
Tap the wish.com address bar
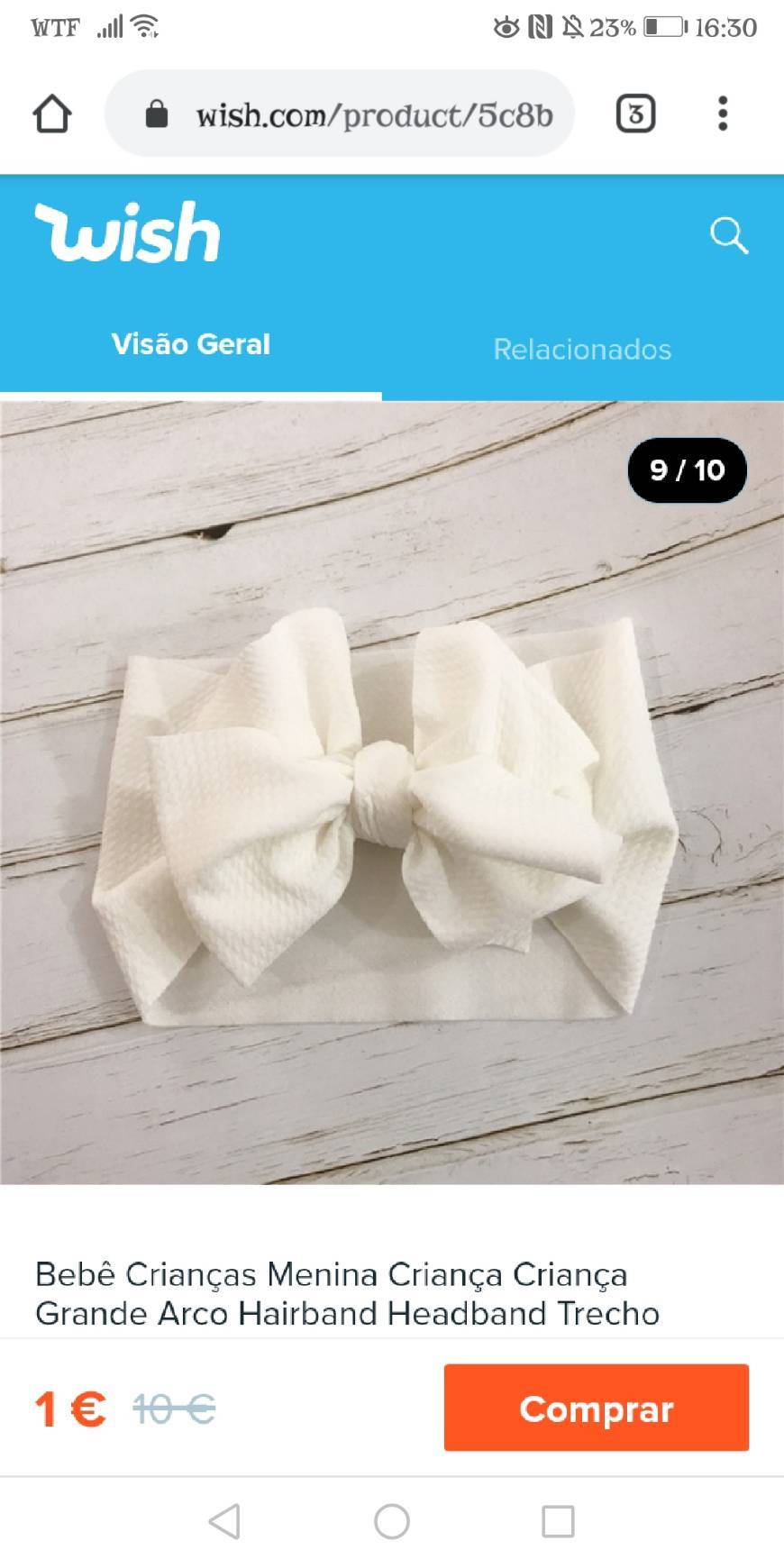(x=360, y=114)
